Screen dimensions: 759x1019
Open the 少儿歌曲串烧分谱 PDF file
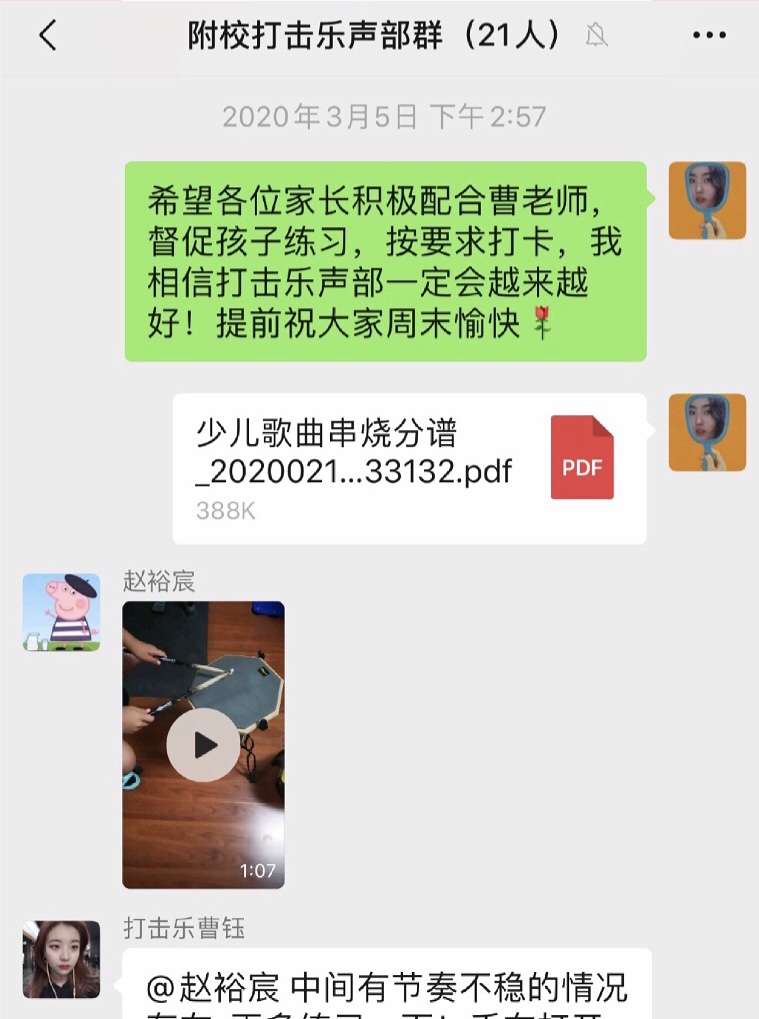(409, 468)
